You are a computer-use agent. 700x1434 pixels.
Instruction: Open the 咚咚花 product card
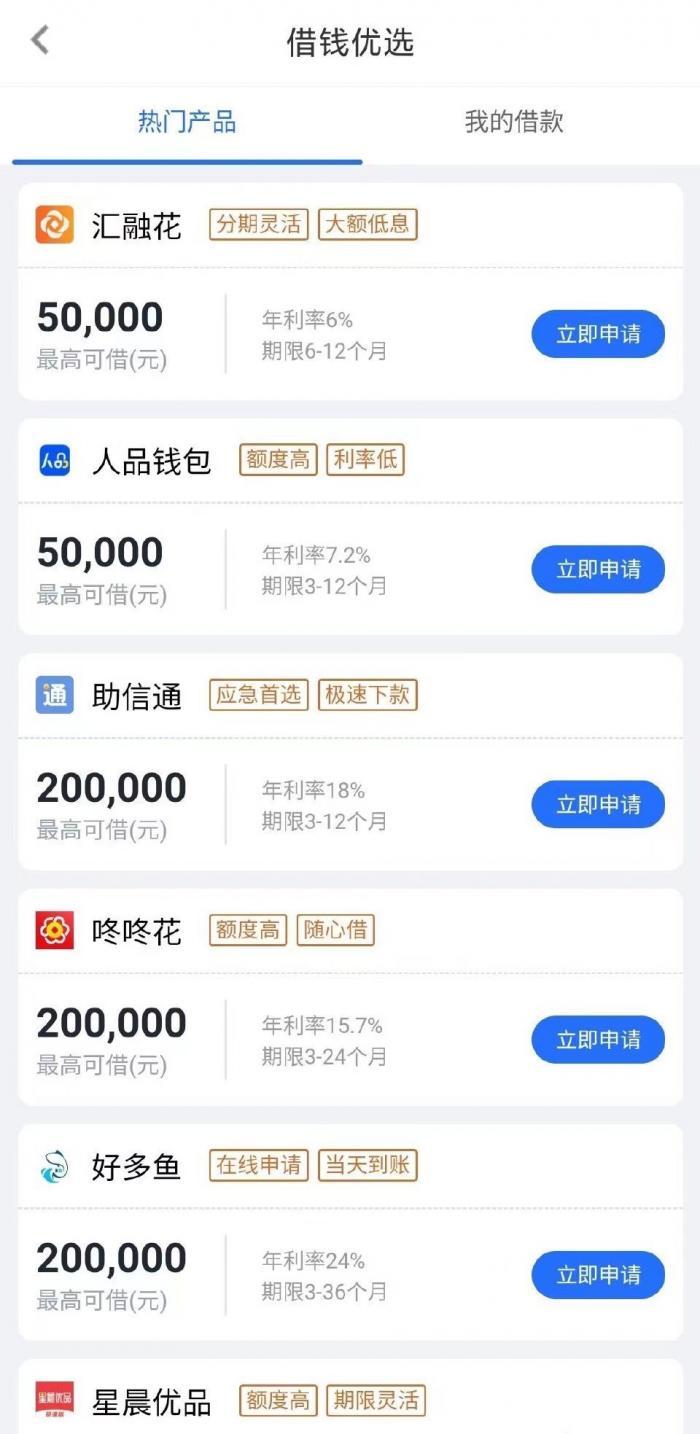350,996
